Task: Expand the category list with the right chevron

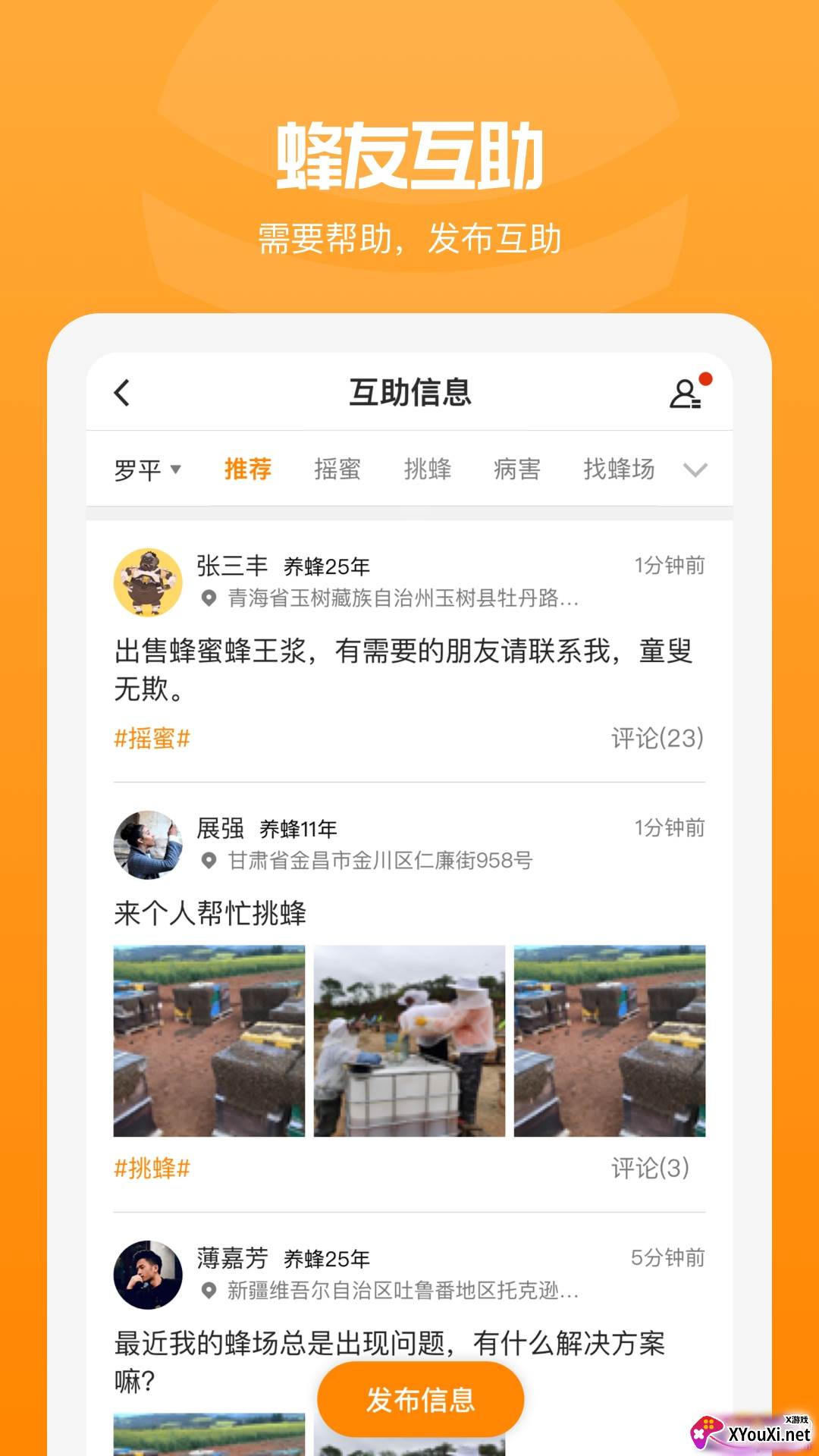Action: point(694,470)
